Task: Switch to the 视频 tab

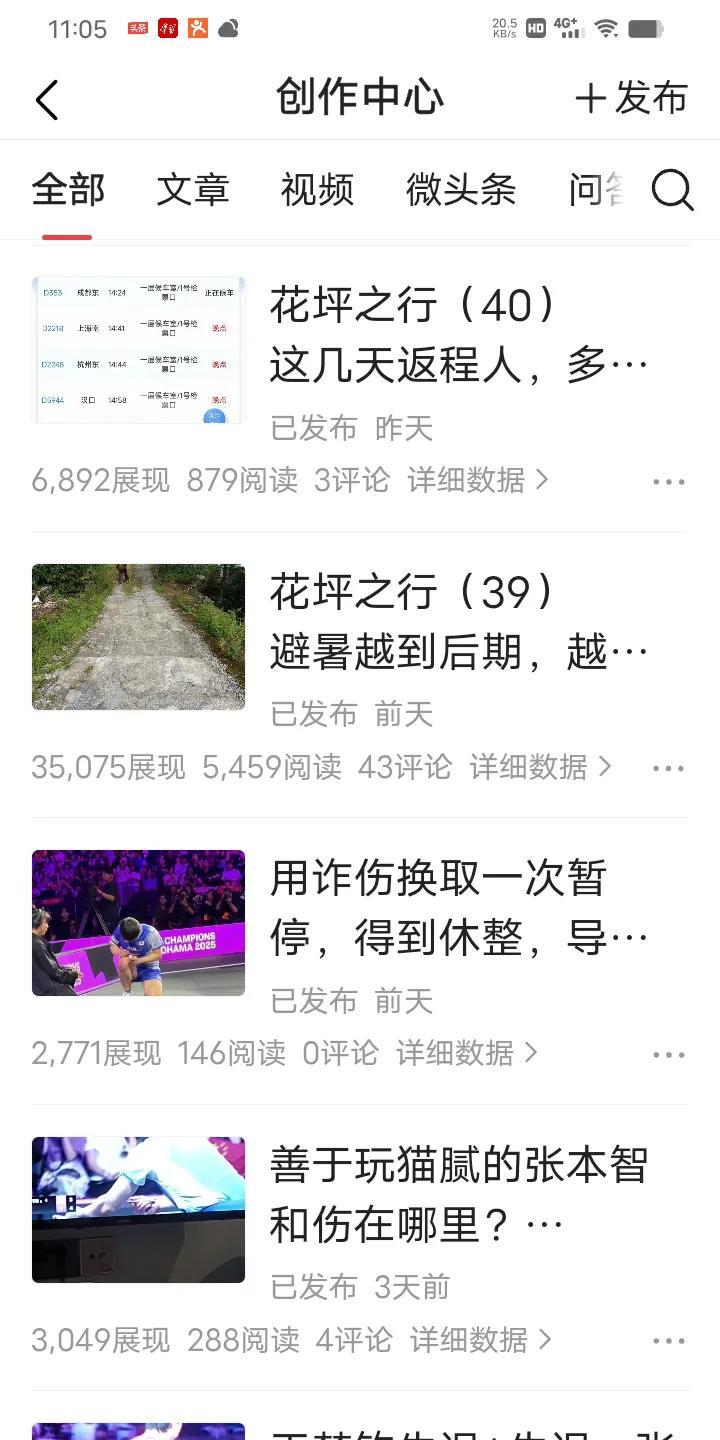Action: click(x=317, y=189)
